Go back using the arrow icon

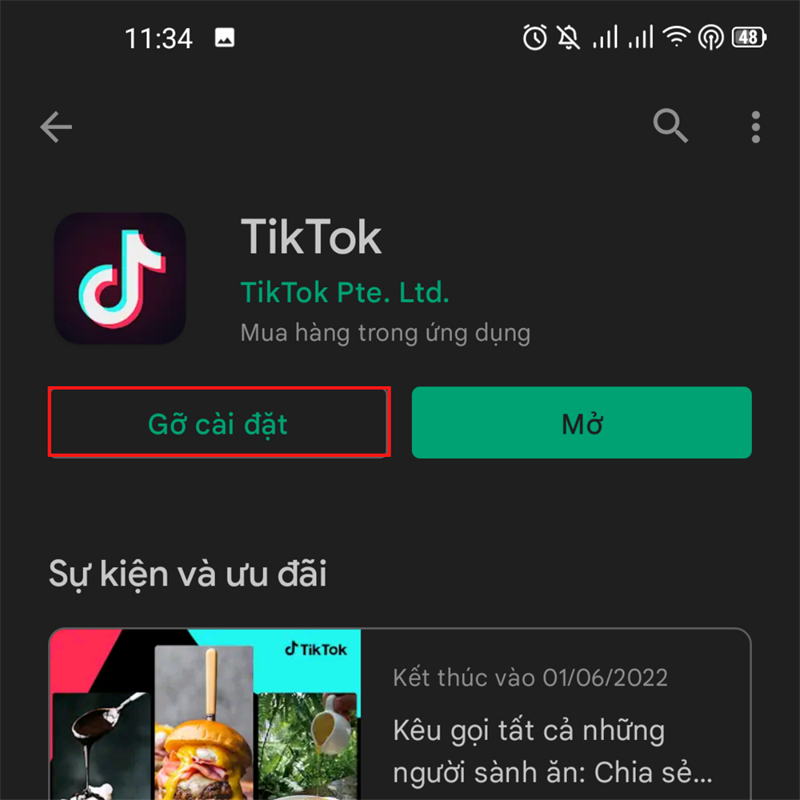[x=56, y=127]
